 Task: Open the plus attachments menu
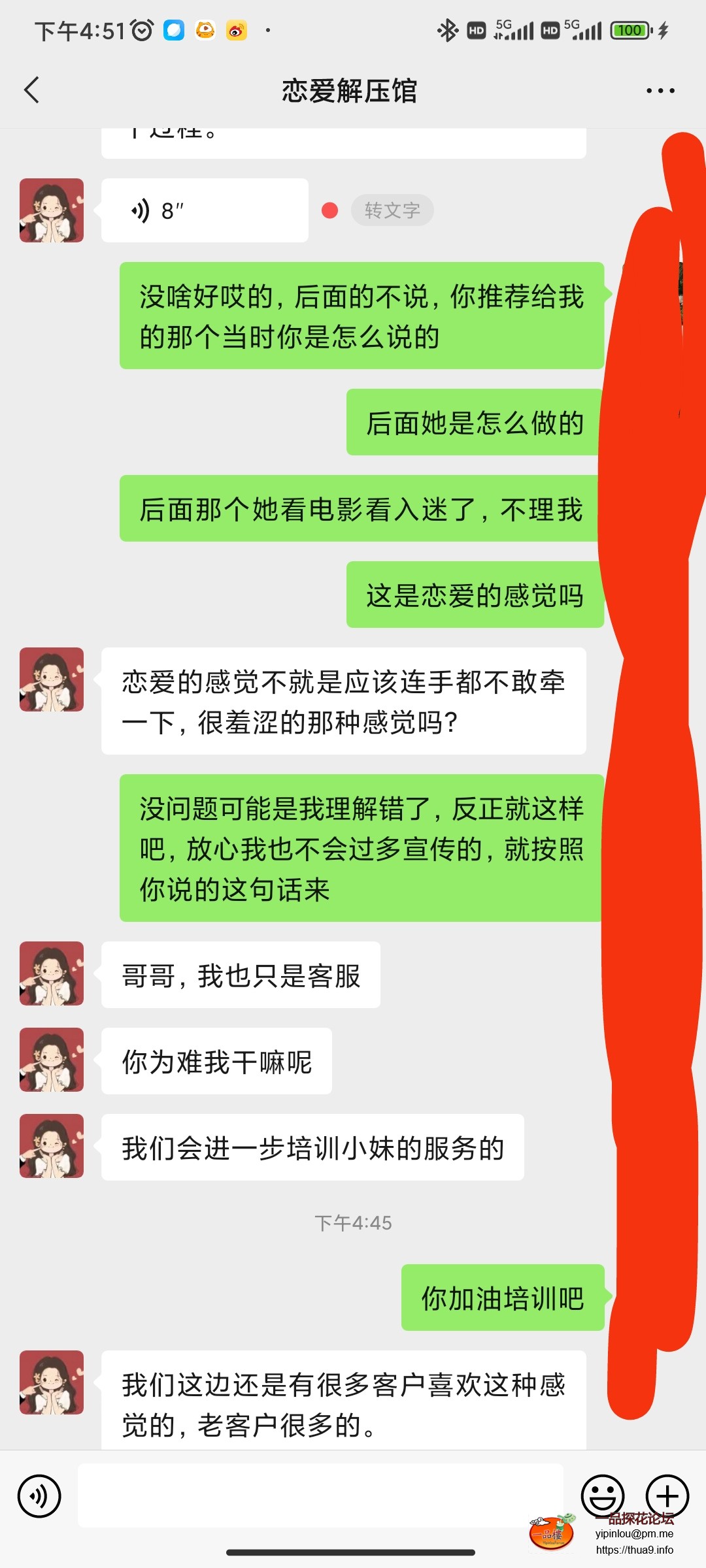pyautogui.click(x=667, y=1495)
